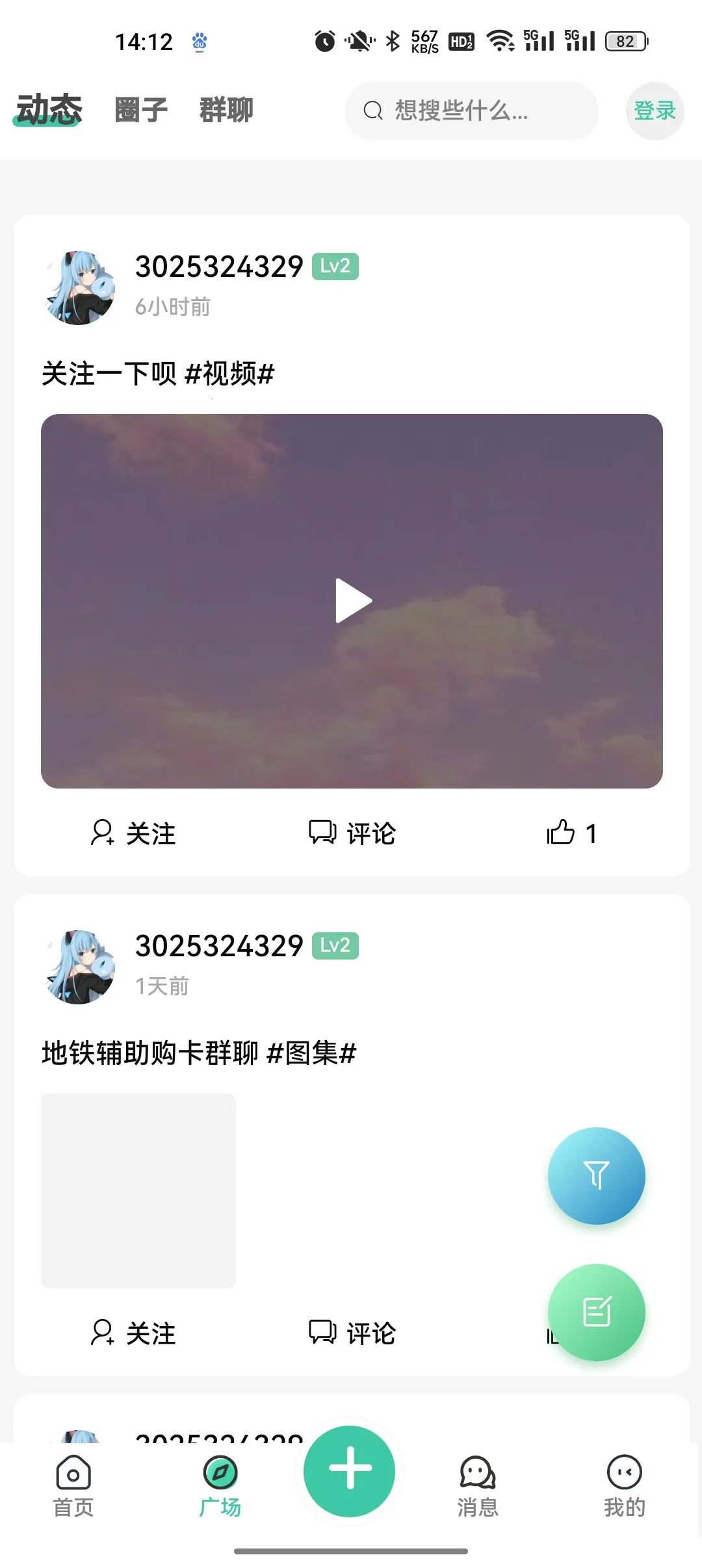702x1568 pixels.
Task: Open 消息 messages in bottom navigation
Action: click(476, 1485)
